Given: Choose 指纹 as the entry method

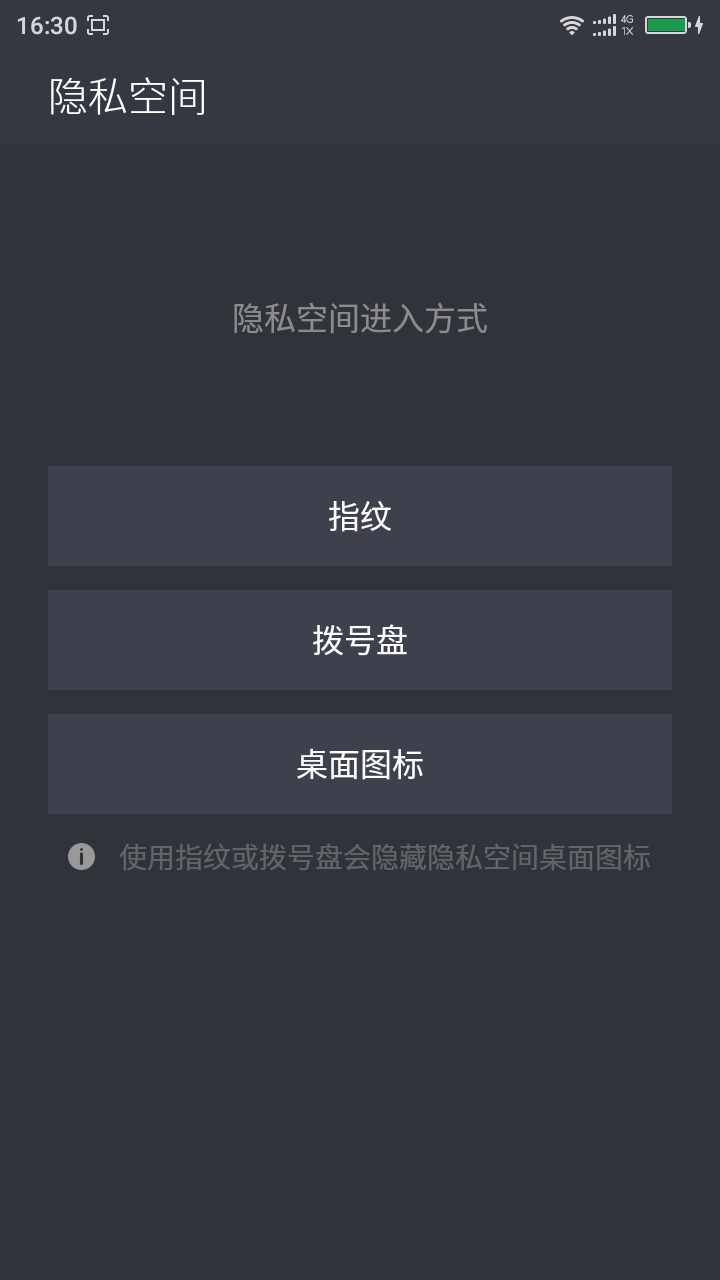Looking at the screenshot, I should click(360, 516).
